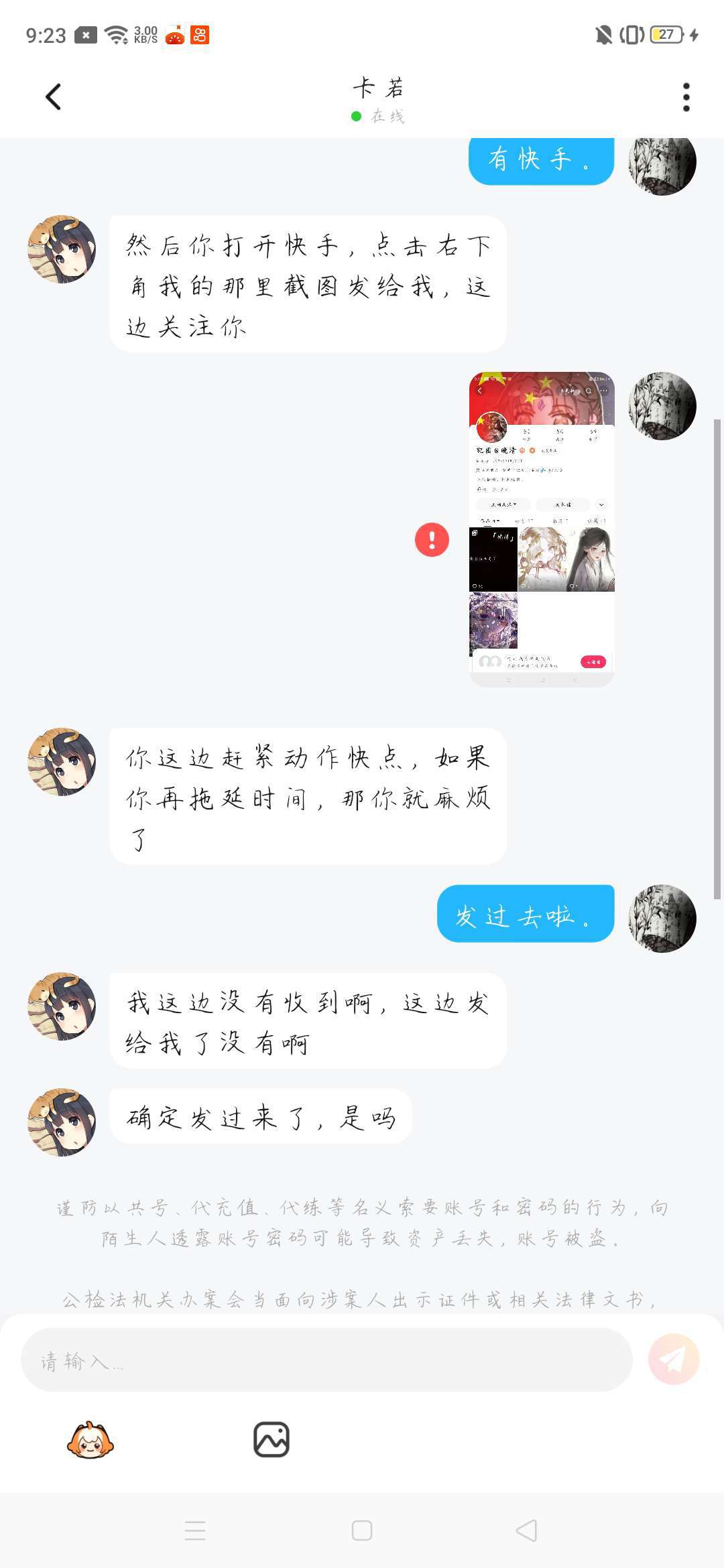Attach a picture from gallery
Viewport: 724px width, 1568px height.
coord(271,1439)
